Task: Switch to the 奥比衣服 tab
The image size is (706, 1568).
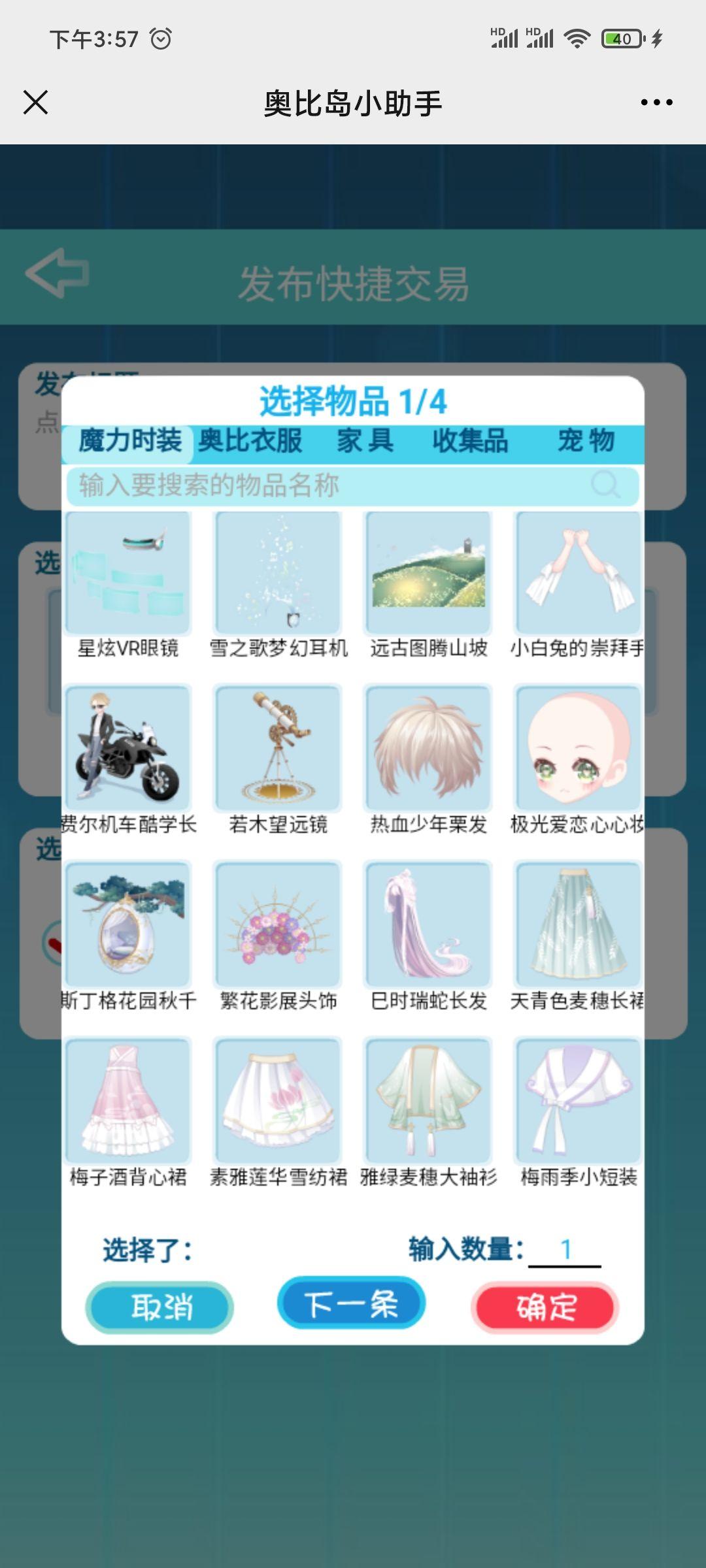Action: coord(250,441)
